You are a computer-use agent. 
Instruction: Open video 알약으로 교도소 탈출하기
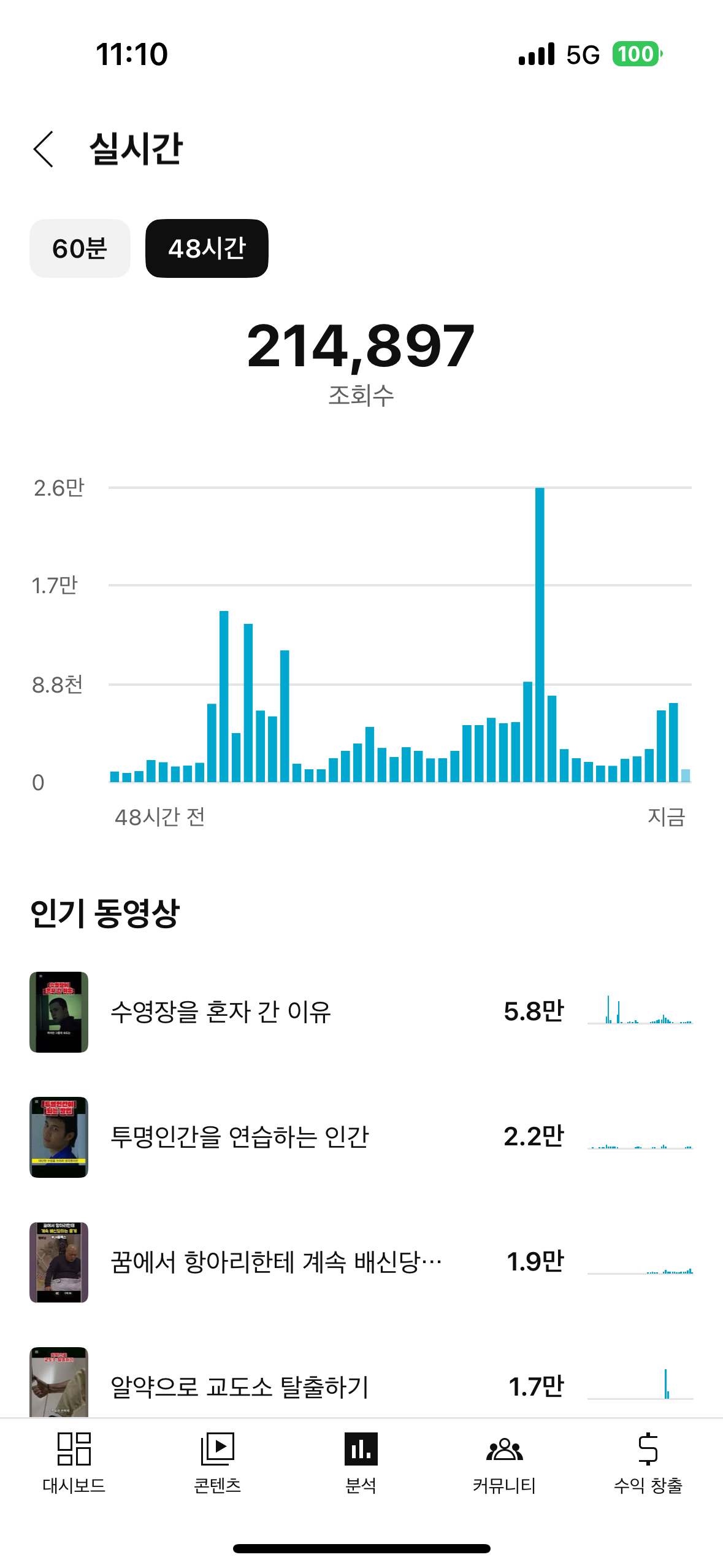(x=239, y=1385)
